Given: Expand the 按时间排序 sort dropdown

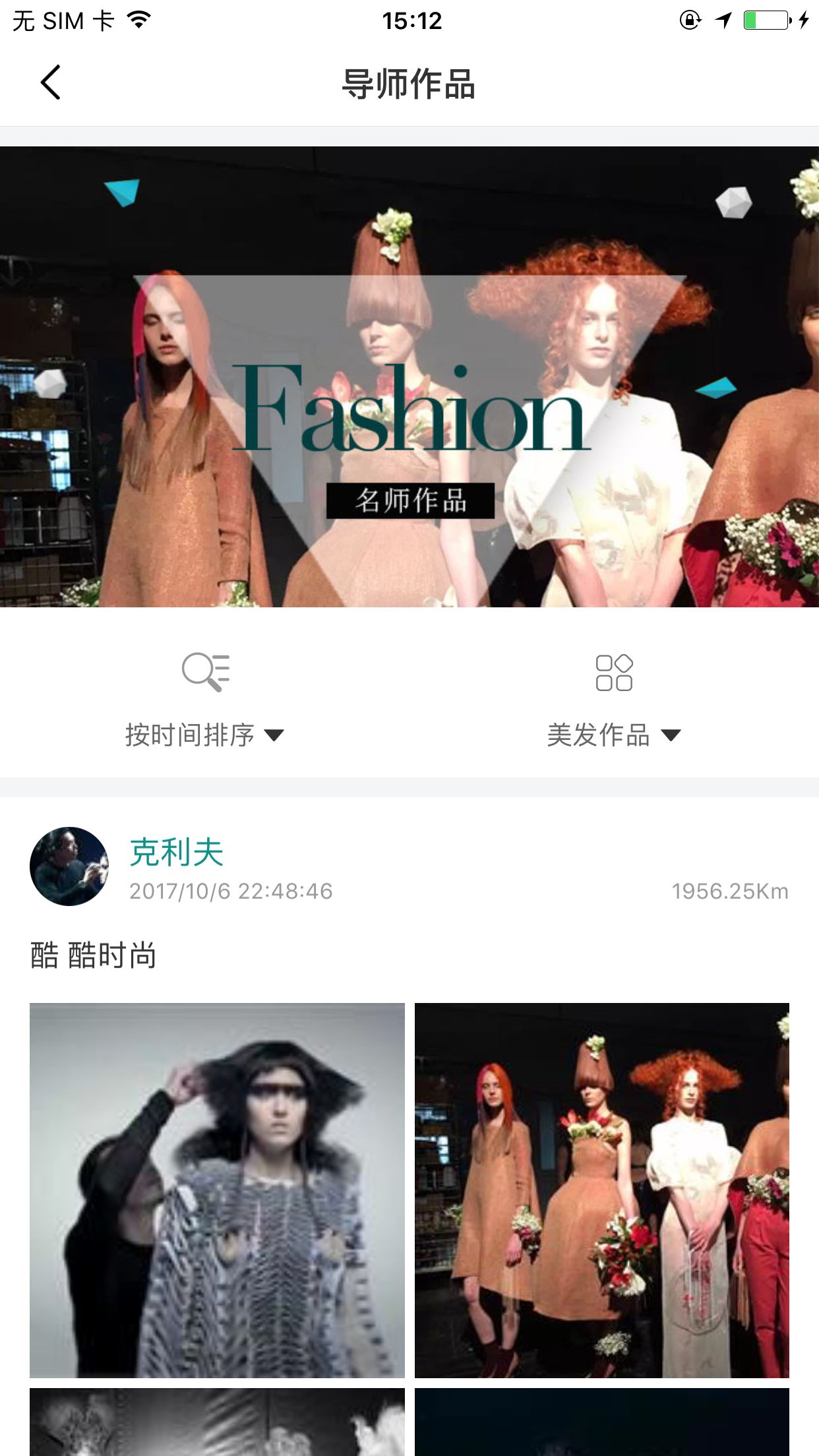Looking at the screenshot, I should tap(204, 735).
